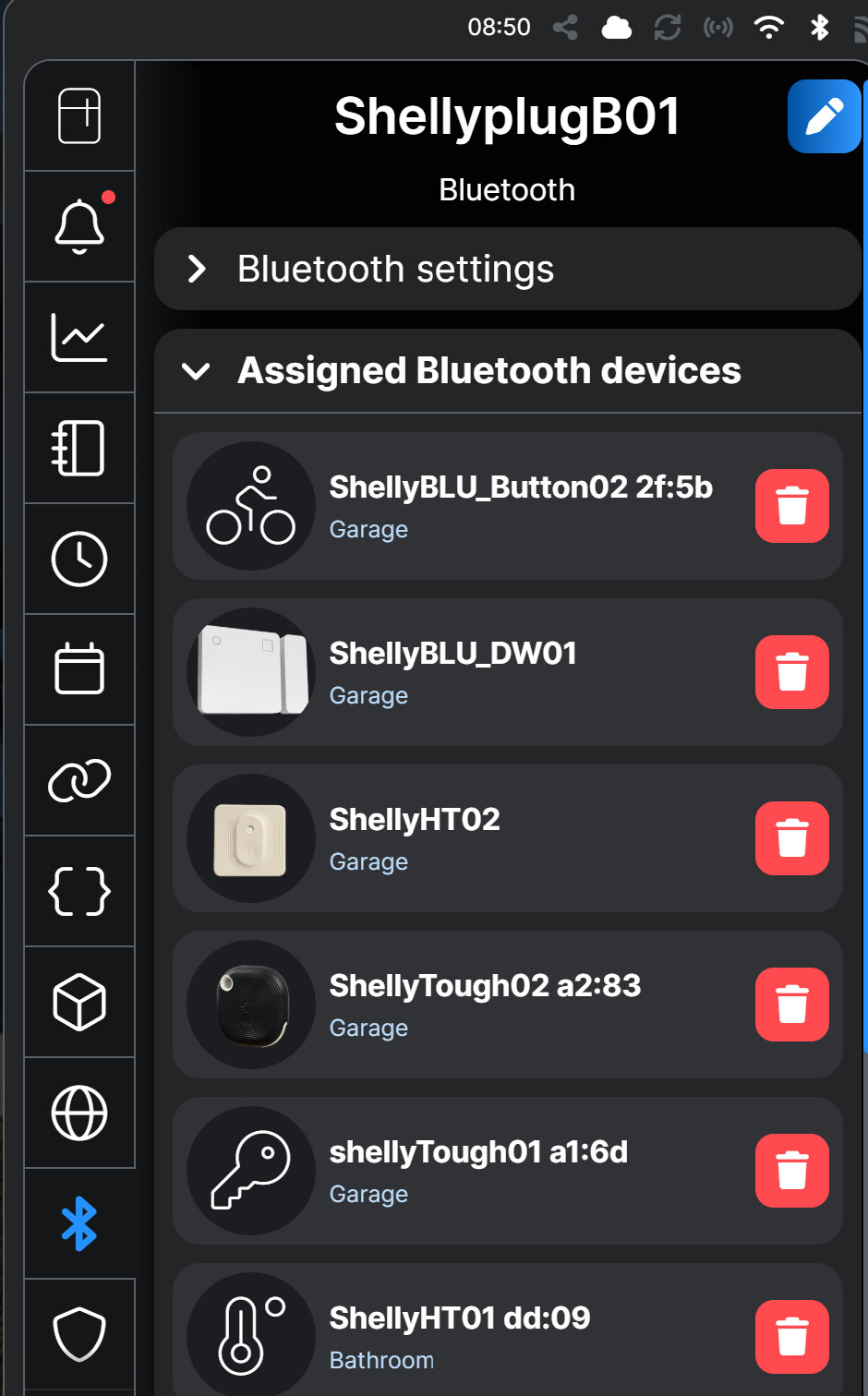Open the calendar schedules sidebar item

click(79, 669)
